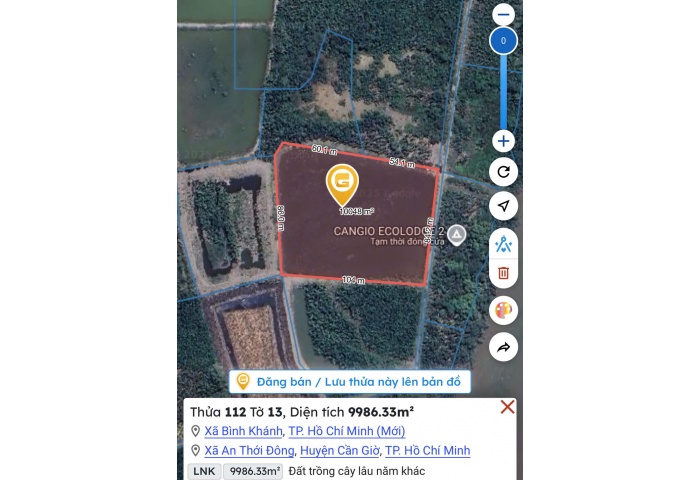
Task: Zoom out with the minus button
Action: point(503,15)
